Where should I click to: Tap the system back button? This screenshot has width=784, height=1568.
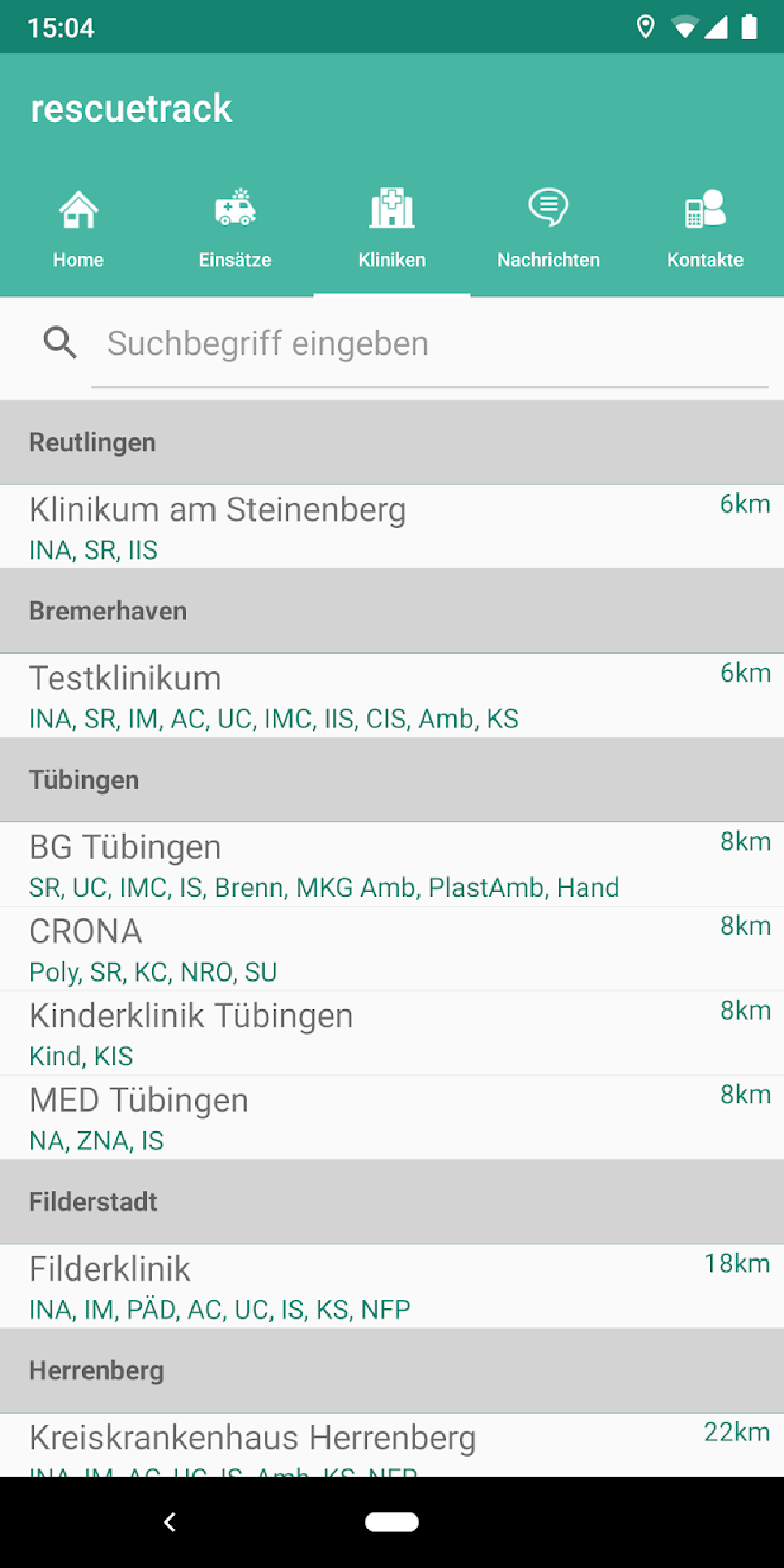170,1522
